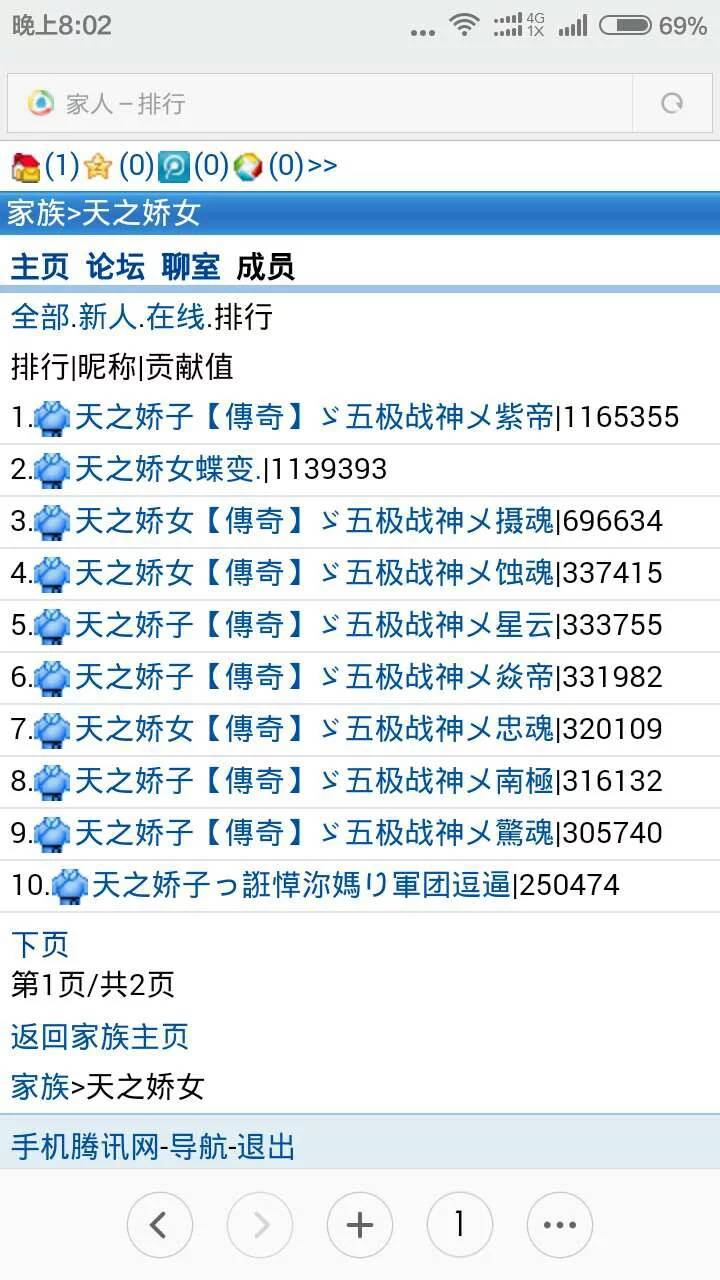Open the 聊室 chat room tab
This screenshot has height=1280, width=720.
tap(190, 267)
